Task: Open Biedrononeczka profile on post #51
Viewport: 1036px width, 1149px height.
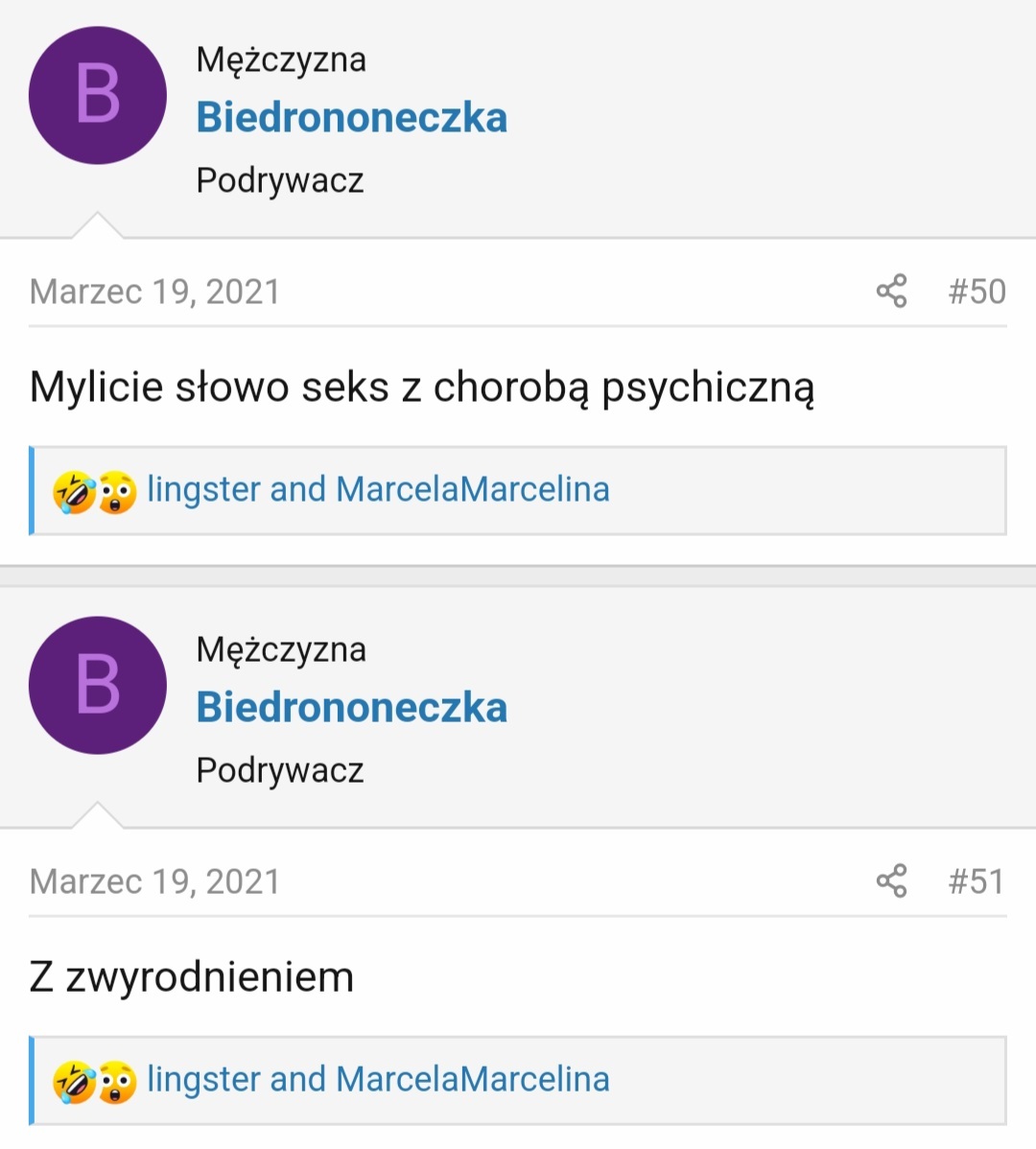Action: pyautogui.click(x=351, y=708)
